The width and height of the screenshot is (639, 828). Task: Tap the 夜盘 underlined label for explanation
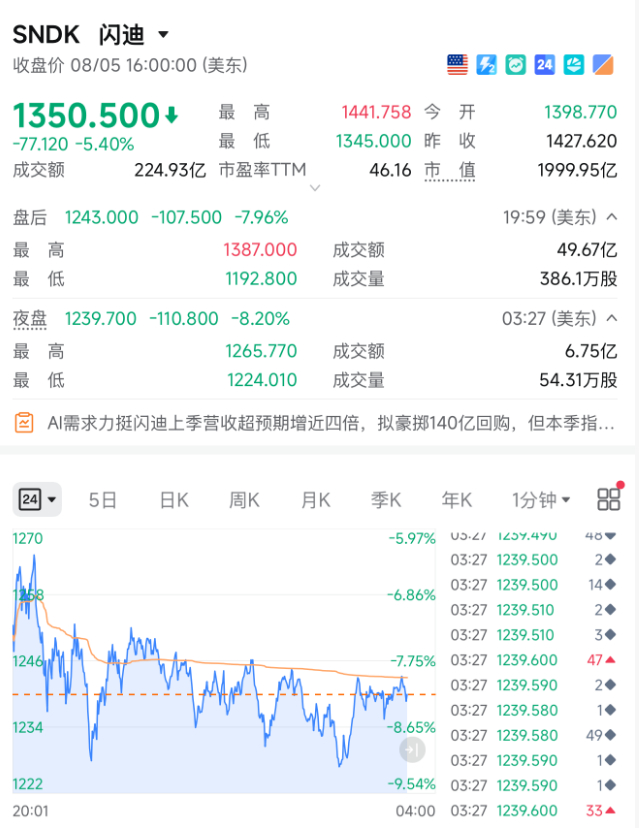point(30,319)
